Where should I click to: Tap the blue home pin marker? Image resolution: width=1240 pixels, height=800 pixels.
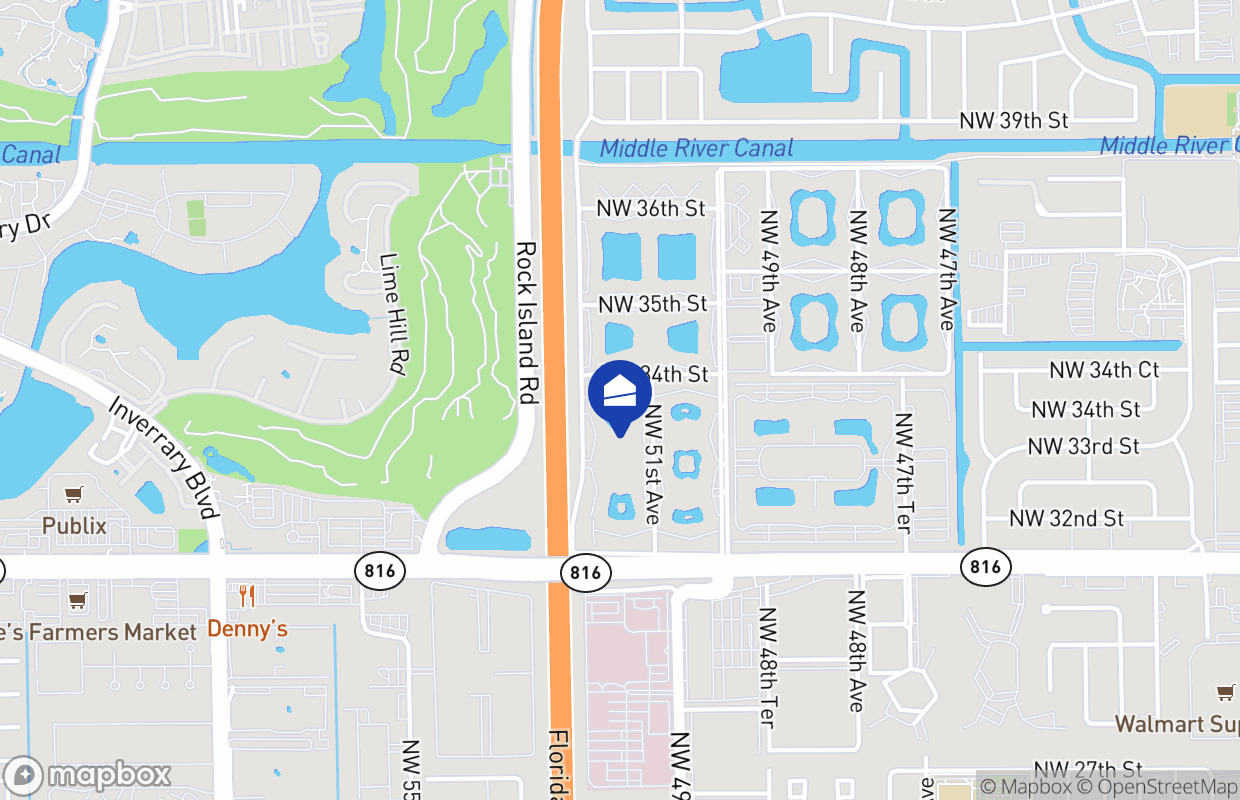point(621,393)
